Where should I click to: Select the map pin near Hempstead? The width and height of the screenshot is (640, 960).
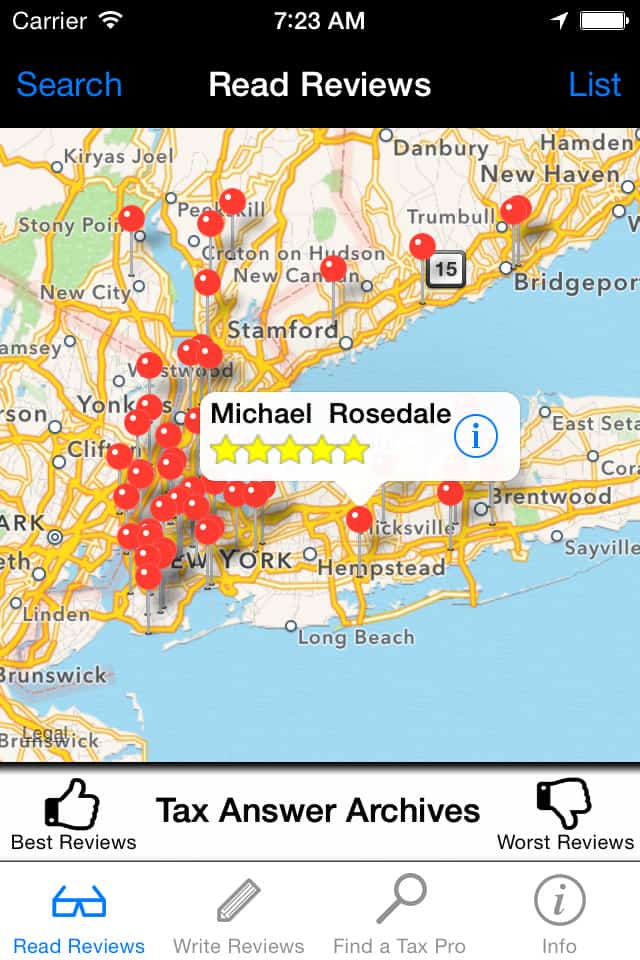click(x=359, y=520)
